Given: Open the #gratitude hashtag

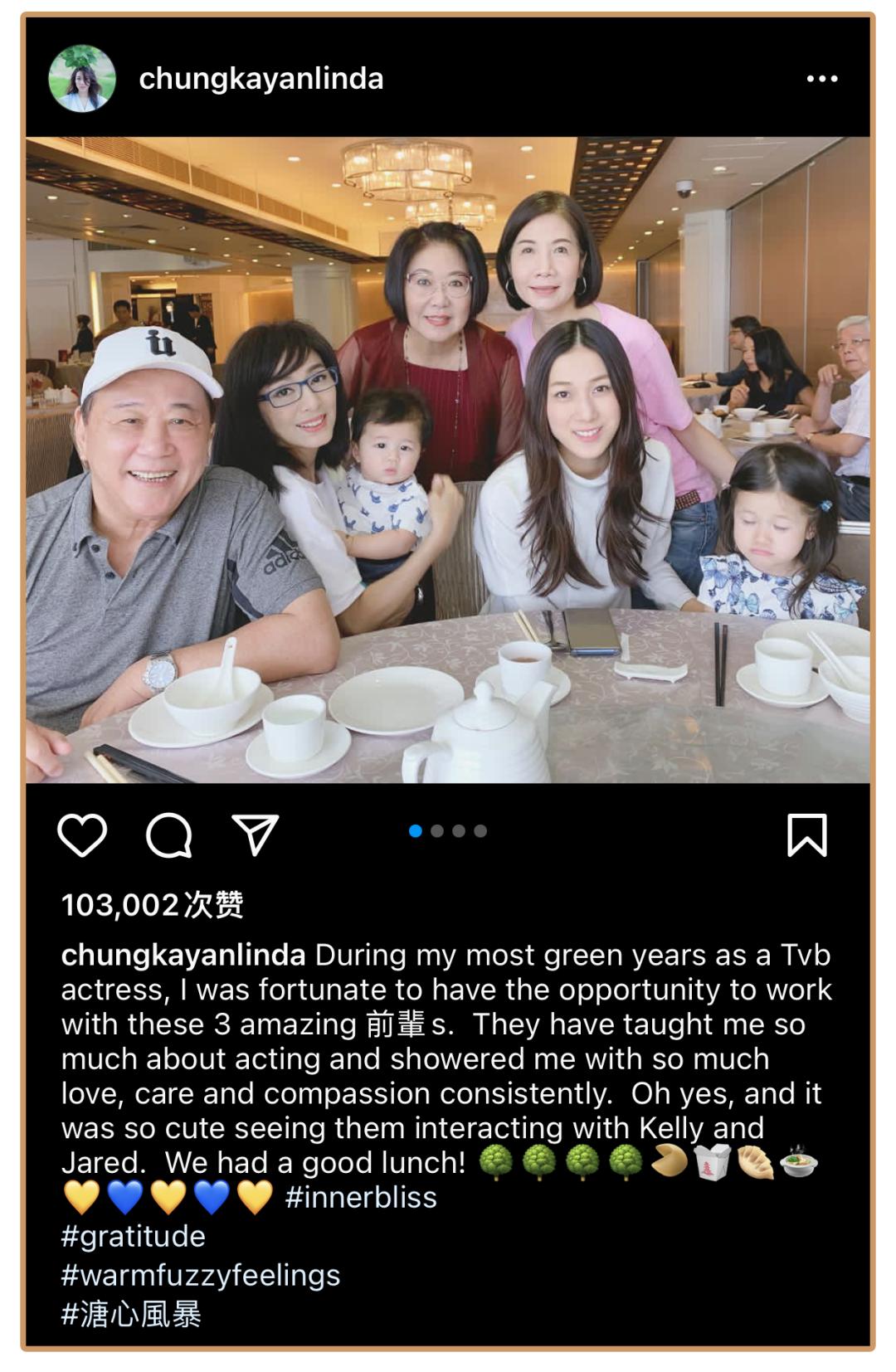Looking at the screenshot, I should (133, 1236).
